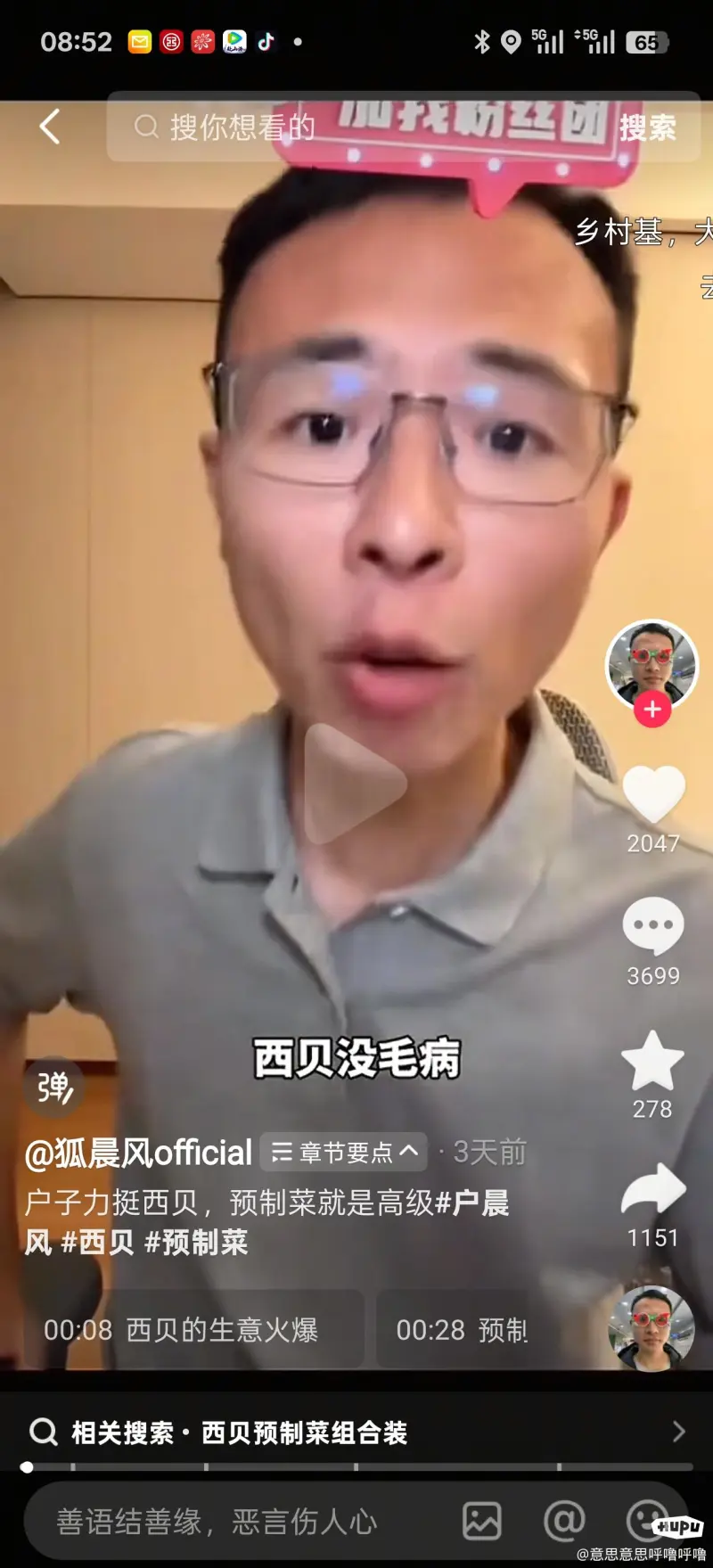Follow the creator with the red plus
713x1568 pixels.
click(x=652, y=710)
